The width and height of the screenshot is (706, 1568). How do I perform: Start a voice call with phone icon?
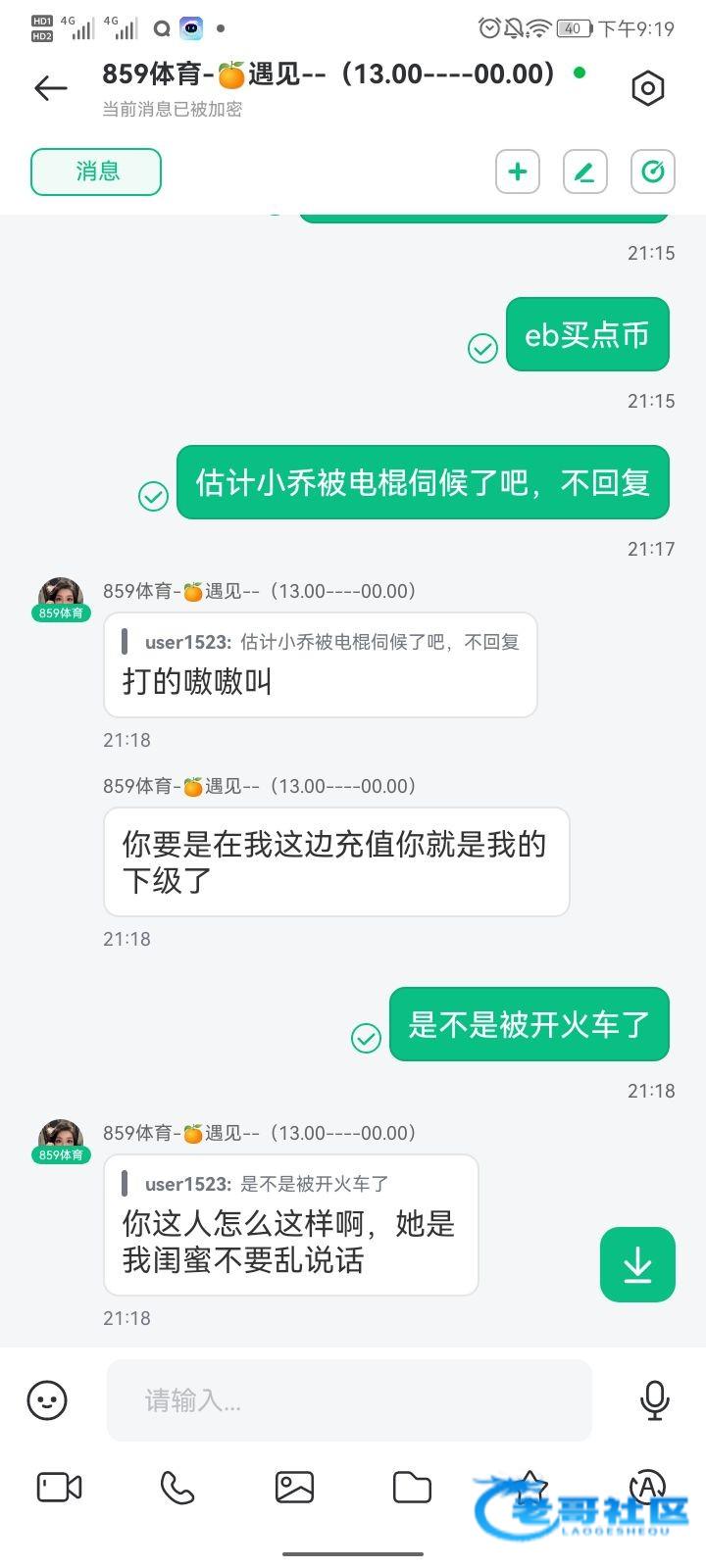tap(177, 1488)
